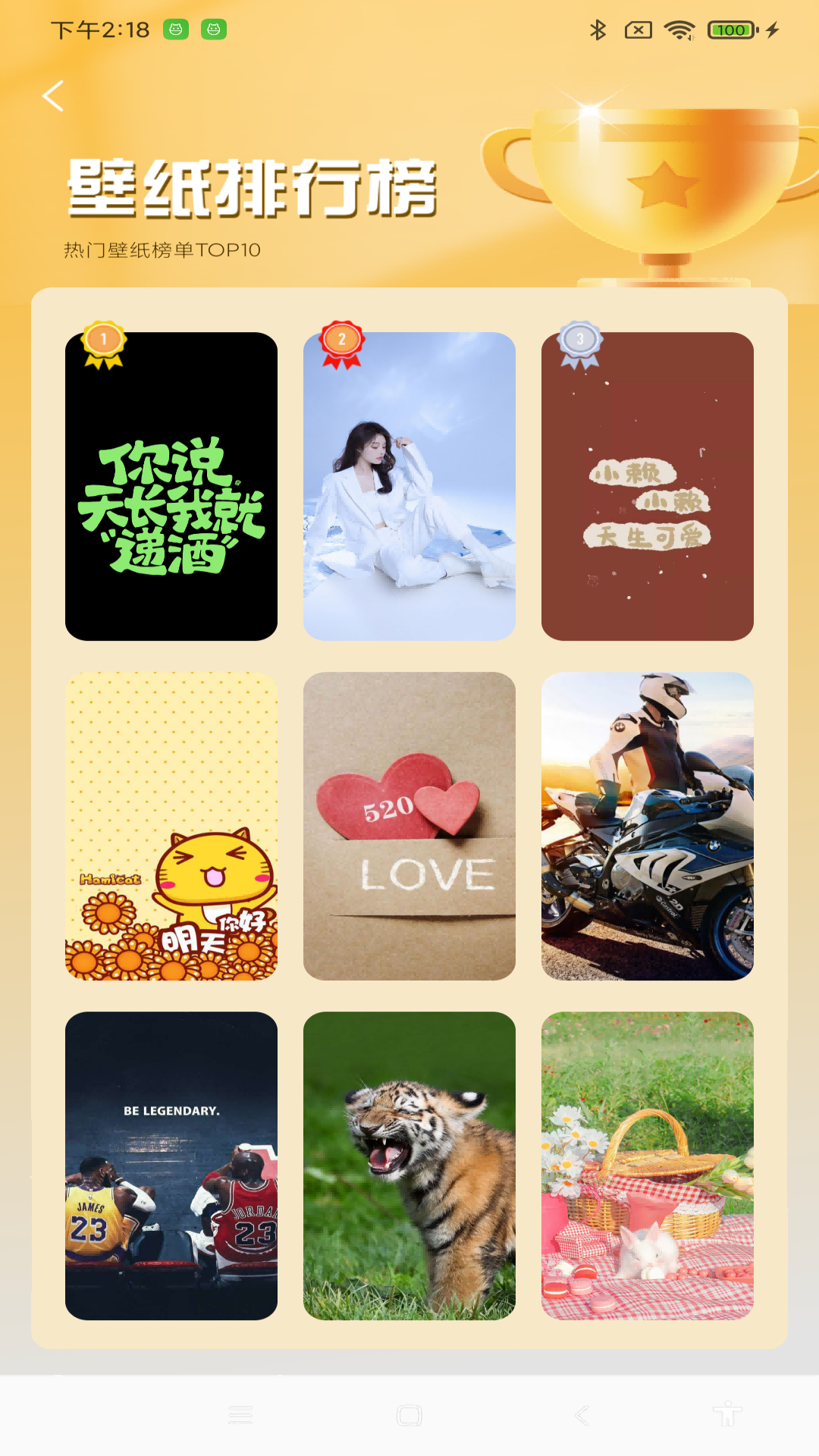Tap the Bluetooth icon in the status bar
The width and height of the screenshot is (819, 1456).
click(x=598, y=29)
